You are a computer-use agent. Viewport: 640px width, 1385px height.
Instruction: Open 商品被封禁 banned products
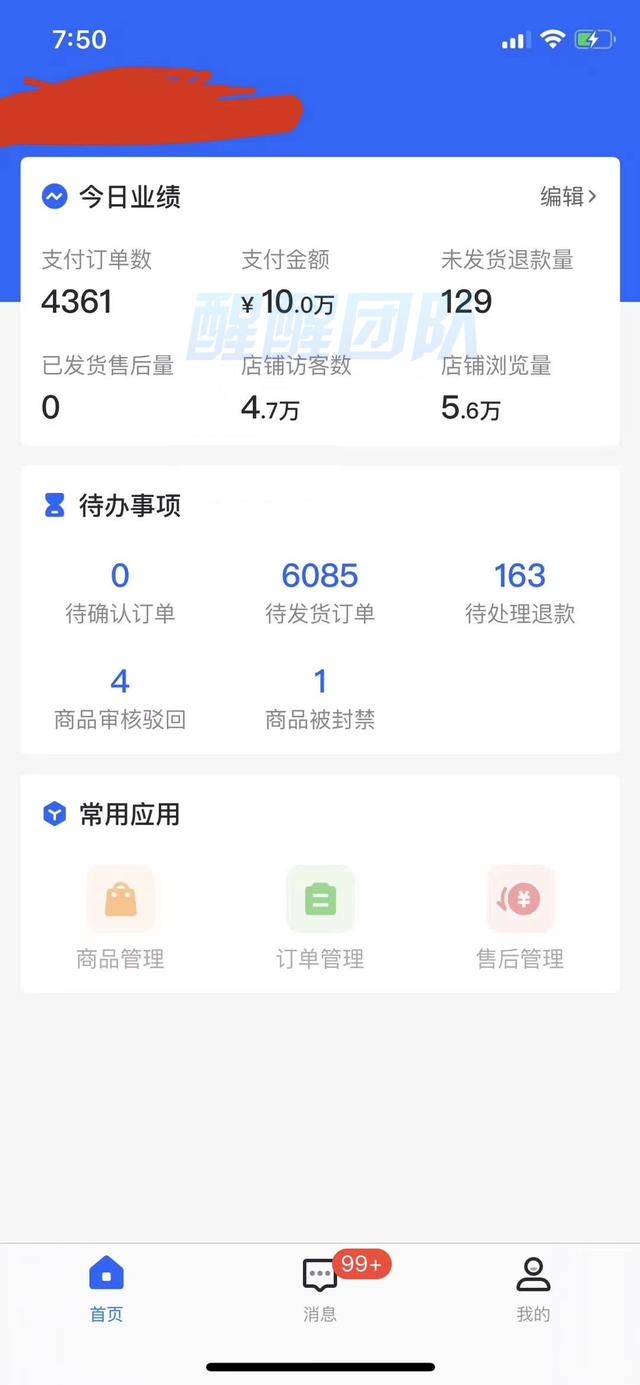(320, 698)
